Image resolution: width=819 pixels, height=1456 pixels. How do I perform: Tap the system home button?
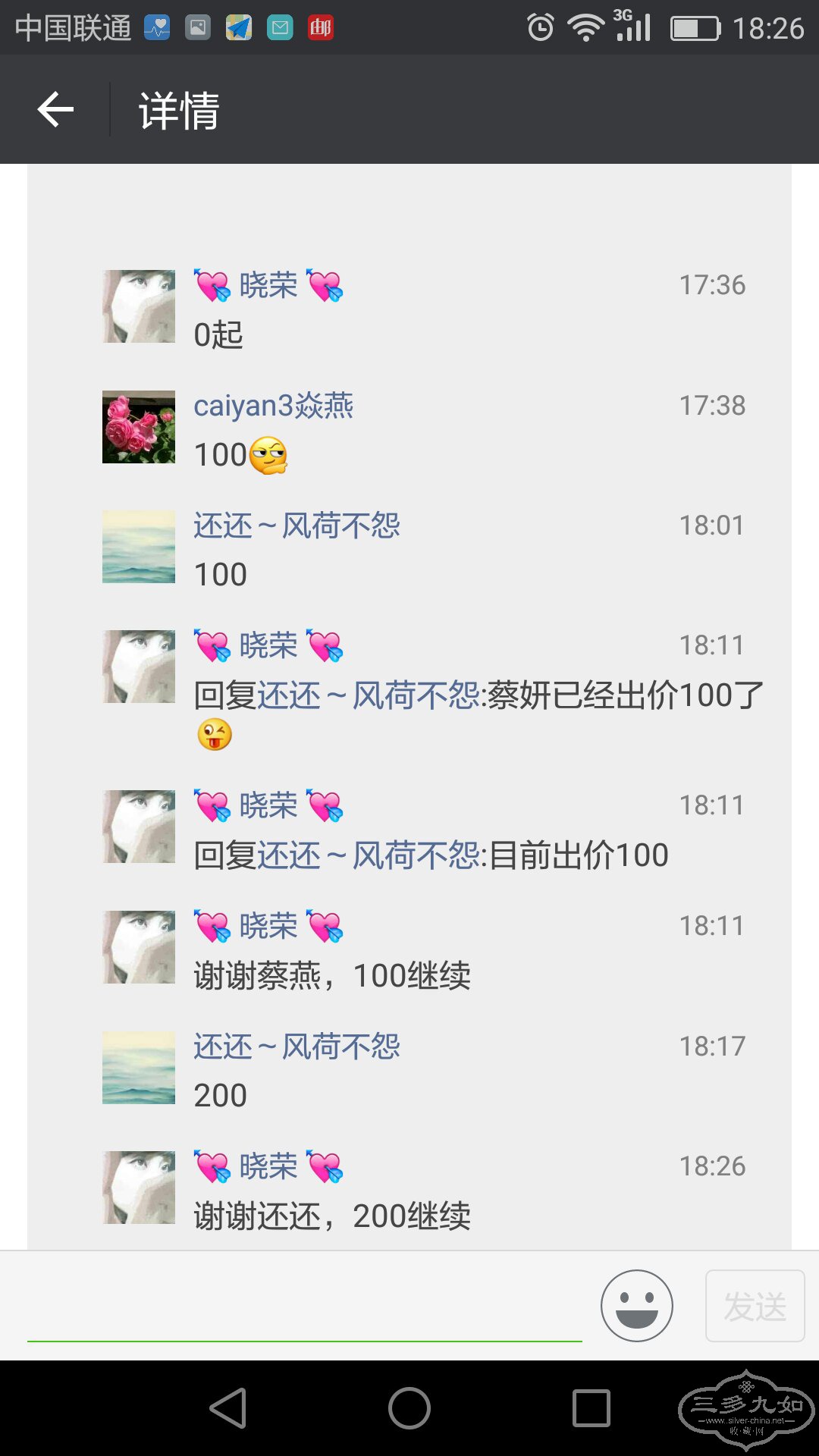(409, 1408)
